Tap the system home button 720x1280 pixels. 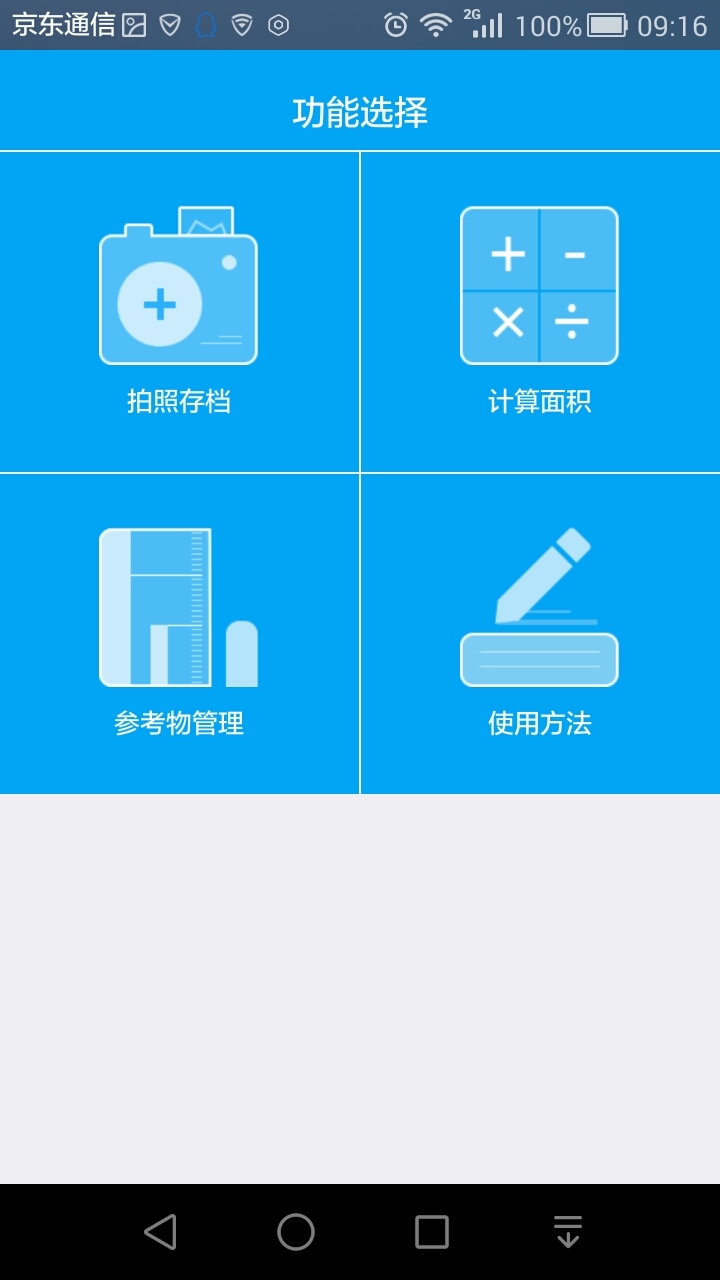click(x=296, y=1232)
